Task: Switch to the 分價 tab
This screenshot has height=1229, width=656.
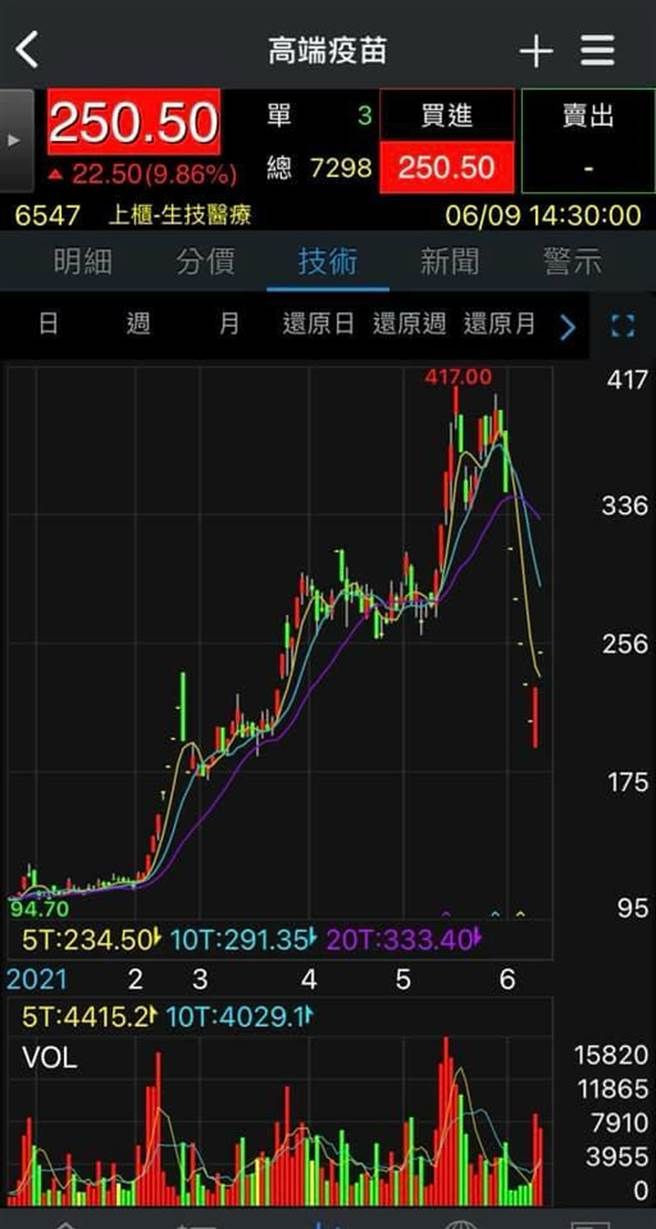Action: (x=206, y=262)
